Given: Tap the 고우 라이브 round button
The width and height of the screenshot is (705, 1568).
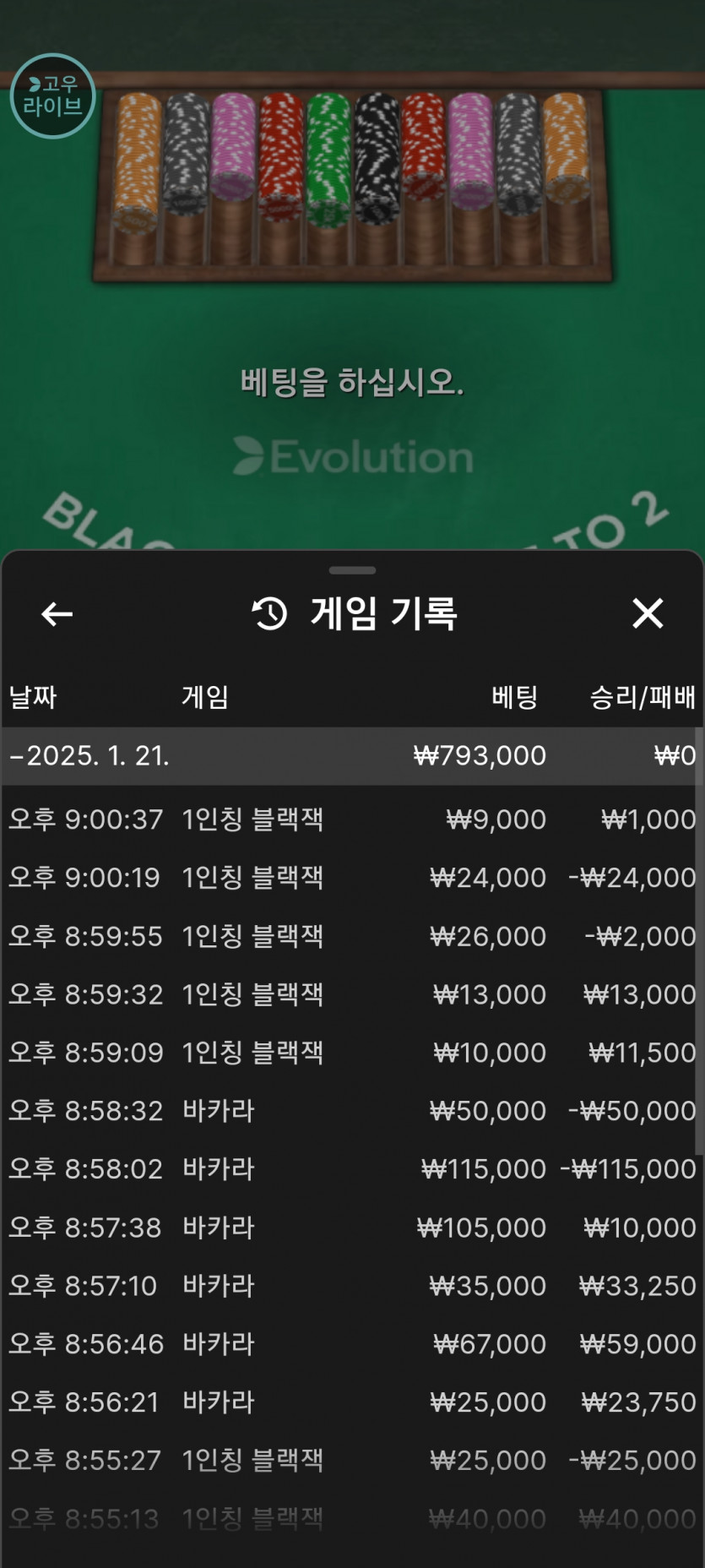Looking at the screenshot, I should pyautogui.click(x=52, y=95).
